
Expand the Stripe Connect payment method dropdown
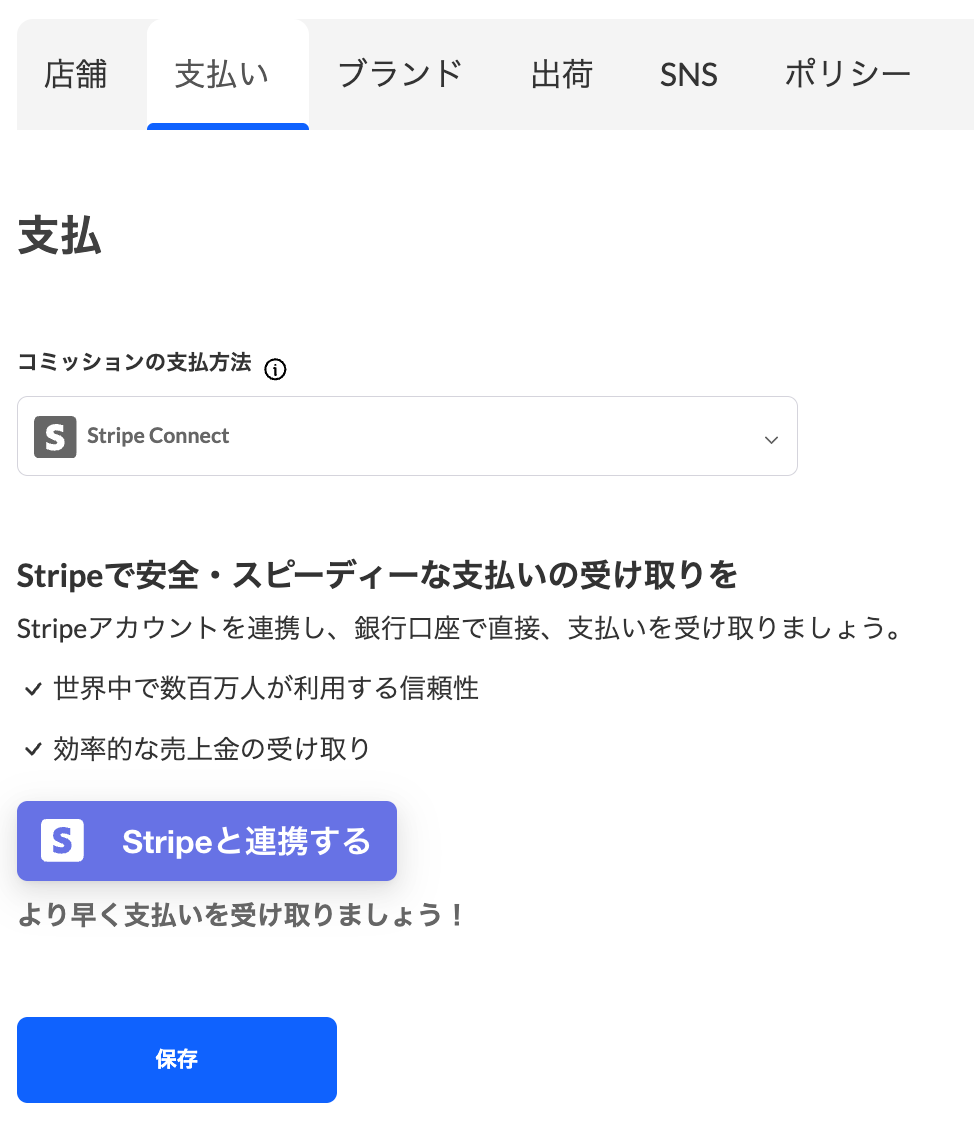pos(407,436)
